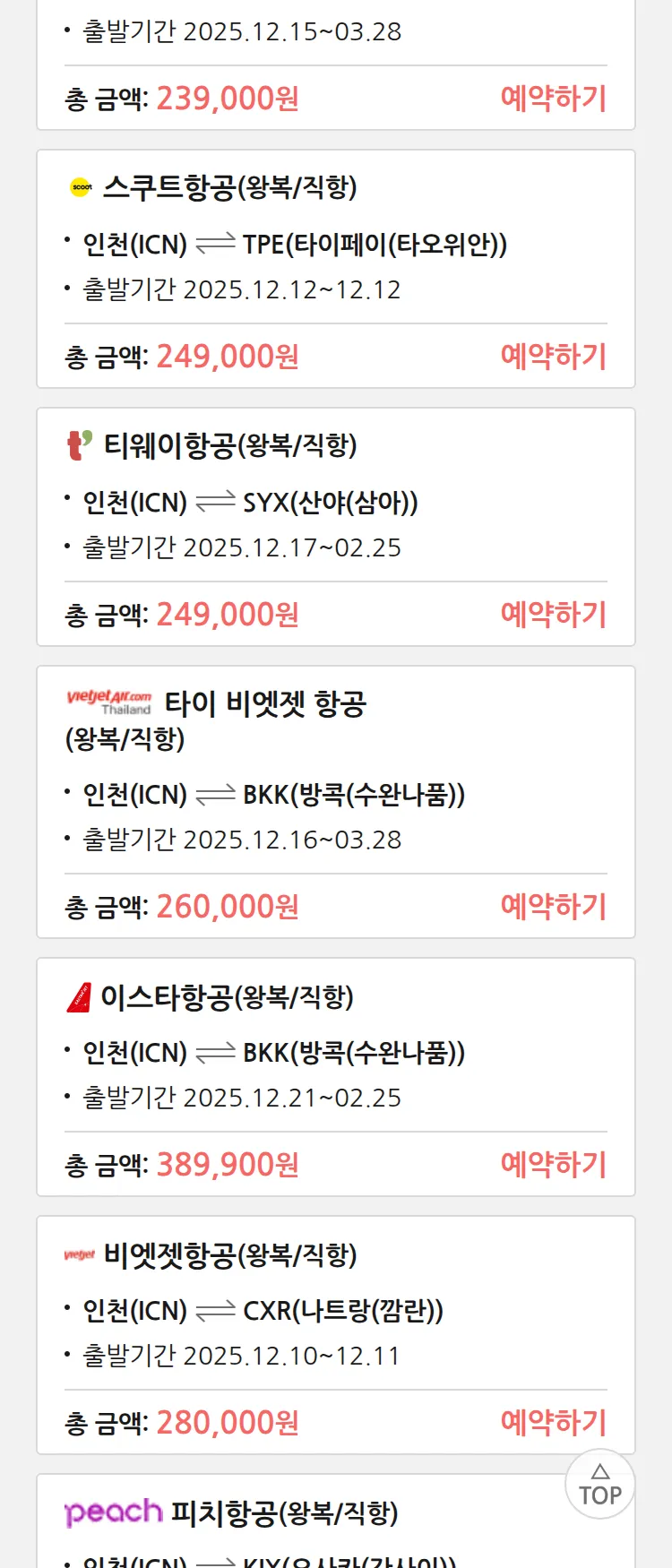Jump back to the top with TOP button
This screenshot has width=672, height=1568.
point(599,1485)
